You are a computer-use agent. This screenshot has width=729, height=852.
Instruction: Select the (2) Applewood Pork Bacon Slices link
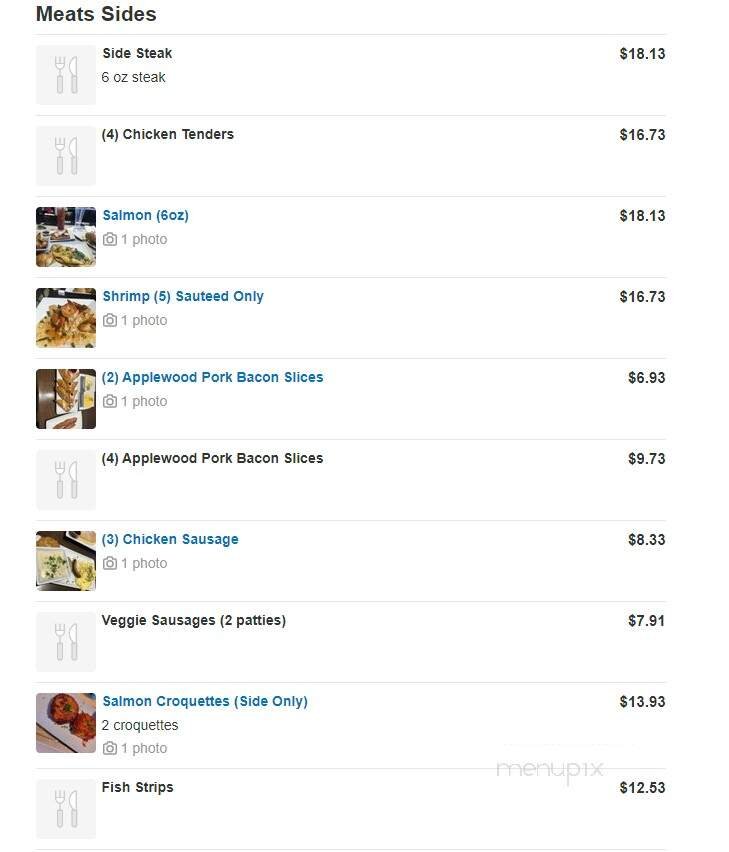(x=212, y=377)
